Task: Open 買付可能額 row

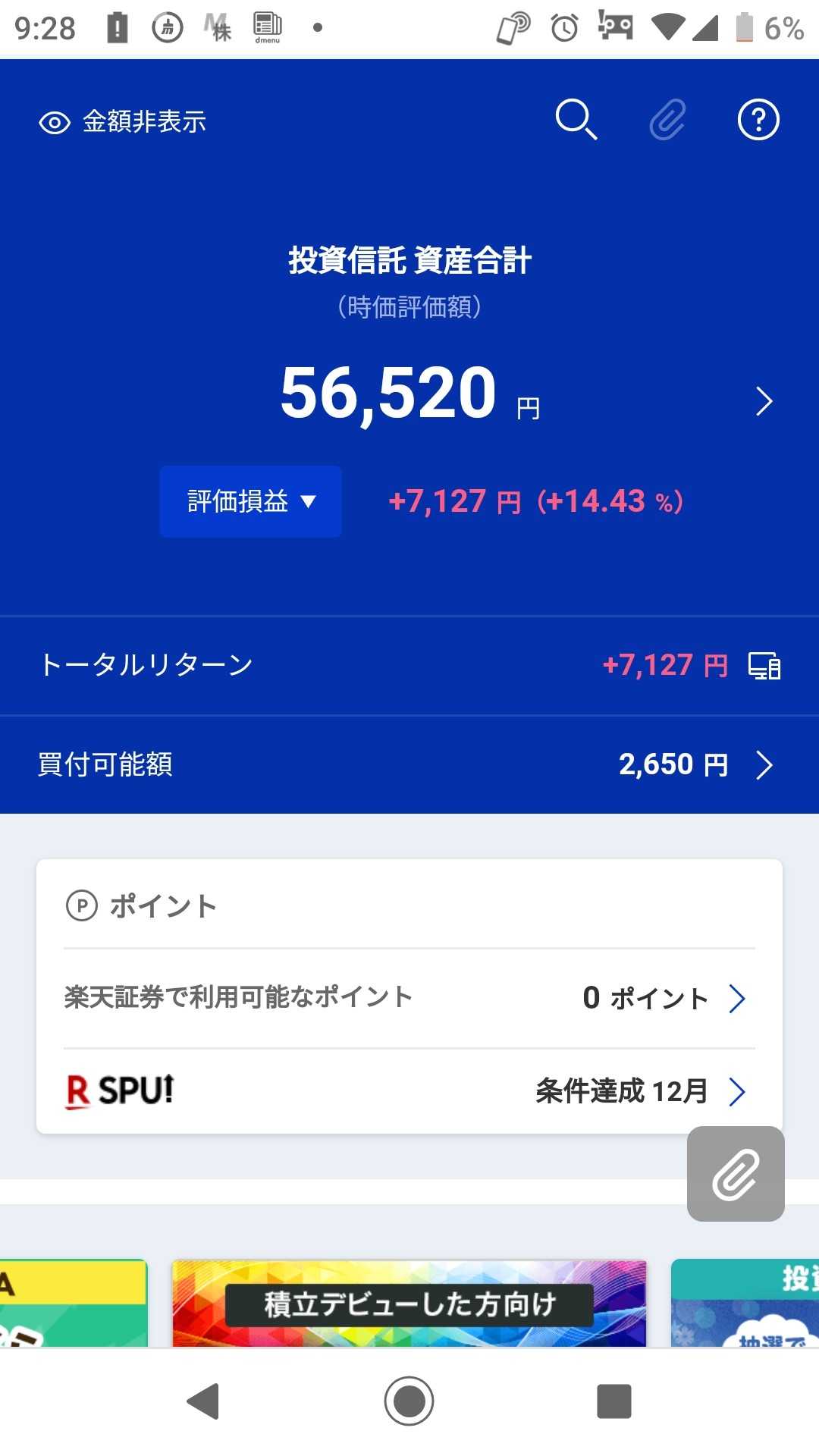Action: click(409, 764)
